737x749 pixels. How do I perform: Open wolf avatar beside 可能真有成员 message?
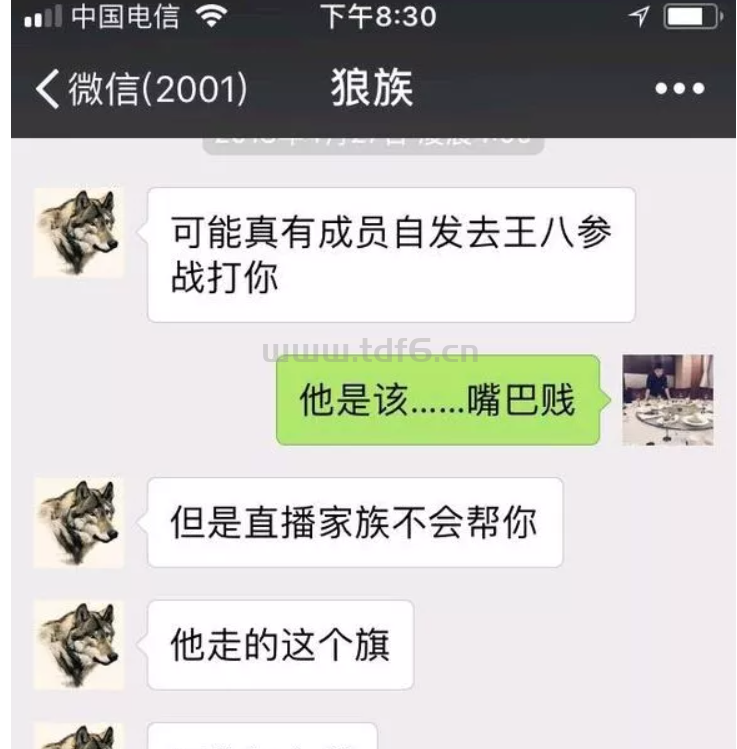80,233
